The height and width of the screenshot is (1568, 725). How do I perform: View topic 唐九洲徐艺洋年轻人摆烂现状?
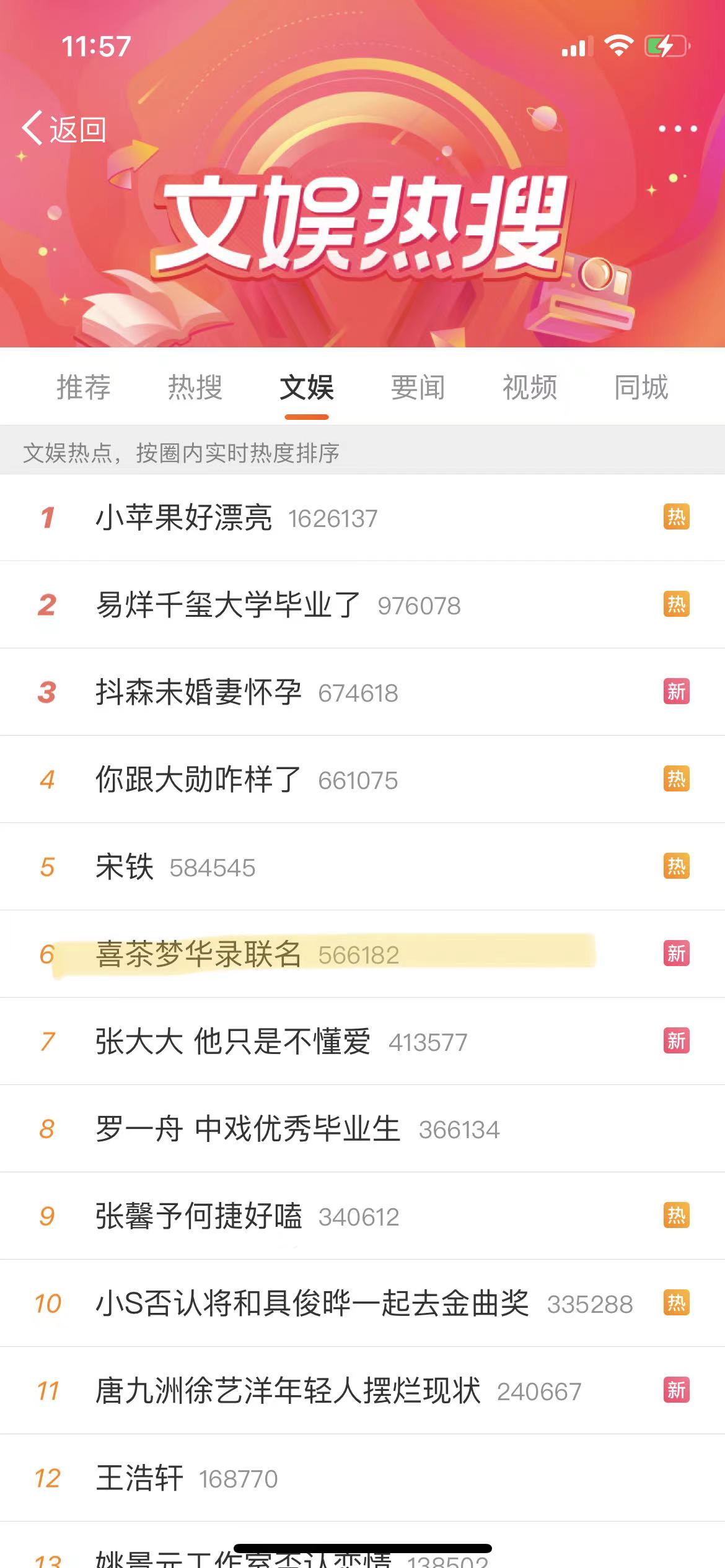point(288,1391)
